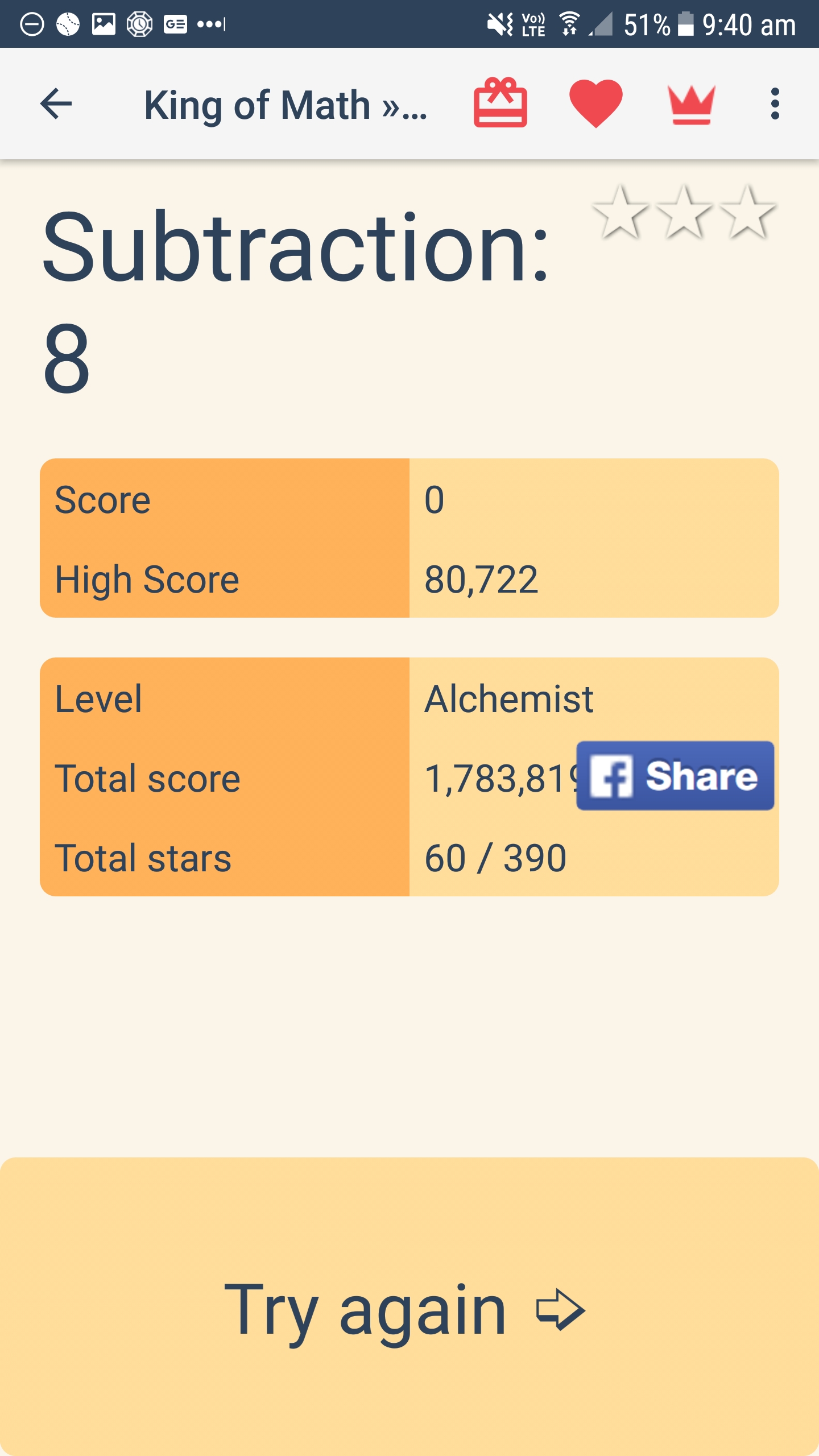Image resolution: width=819 pixels, height=1456 pixels.
Task: Open the gift icon in toolbar
Action: pos(500,104)
